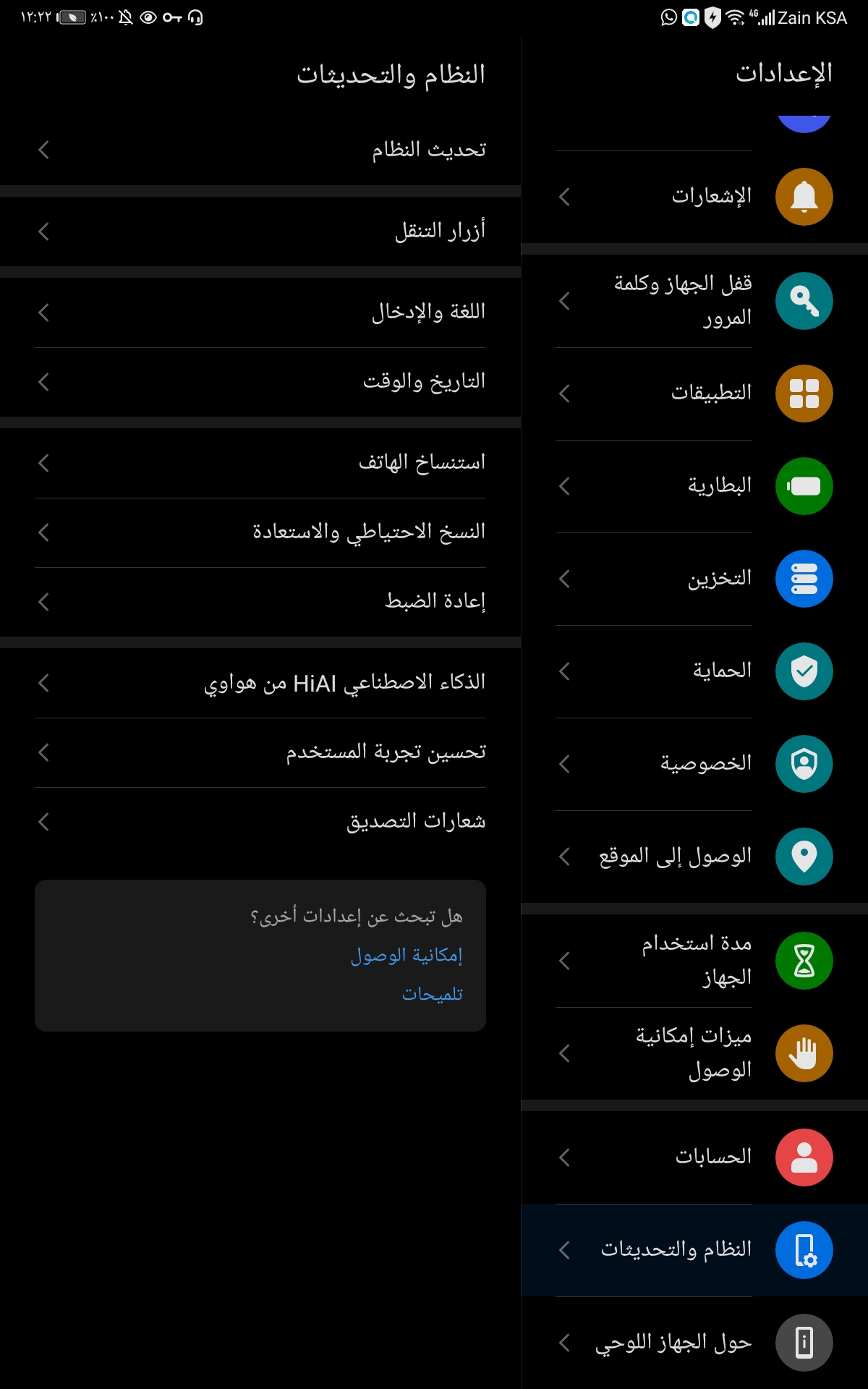Open التاريخ والوقت date and time
The image size is (868, 1389).
click(x=260, y=382)
